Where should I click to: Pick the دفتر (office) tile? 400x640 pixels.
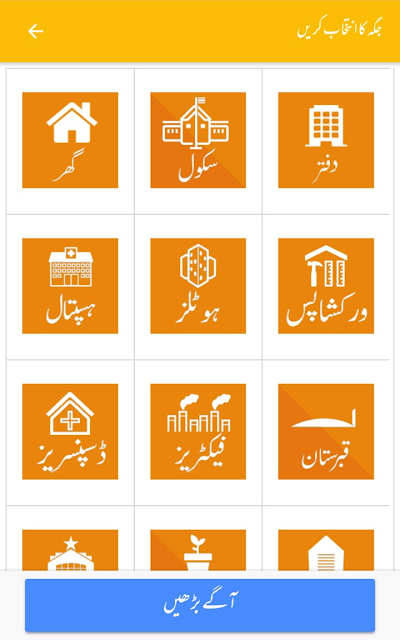[x=326, y=140]
